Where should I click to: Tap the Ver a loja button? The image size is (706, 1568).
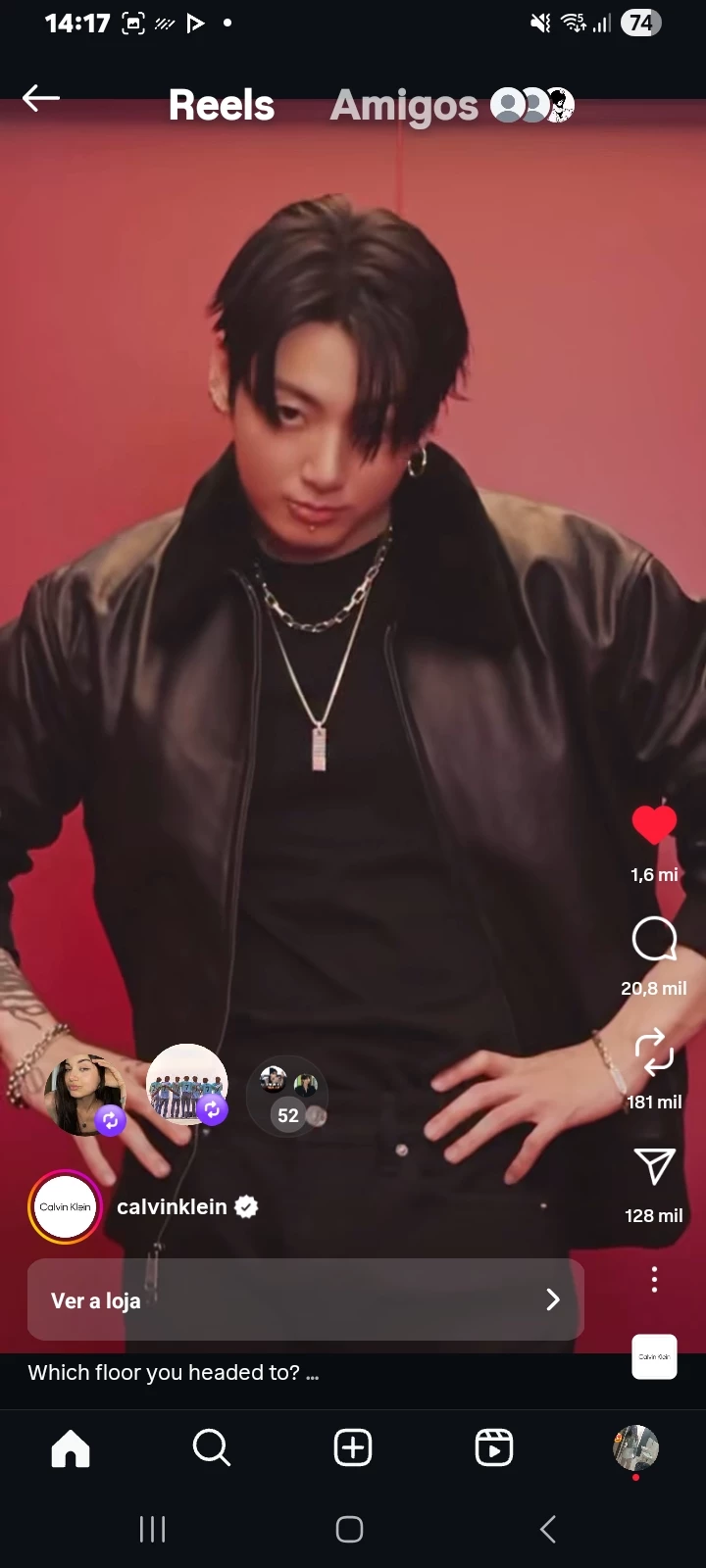(305, 1299)
